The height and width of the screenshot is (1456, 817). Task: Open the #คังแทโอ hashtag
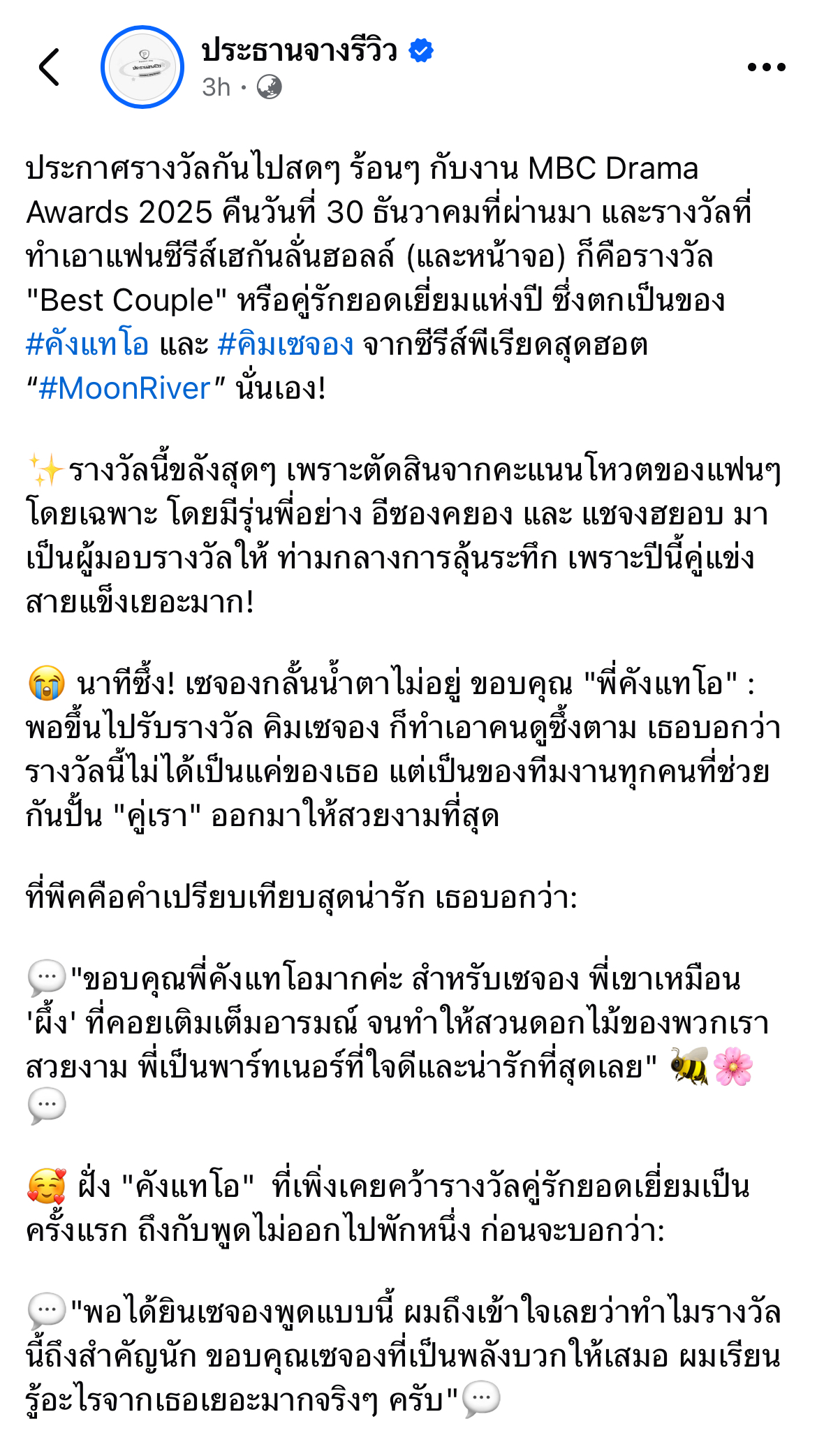click(x=87, y=344)
